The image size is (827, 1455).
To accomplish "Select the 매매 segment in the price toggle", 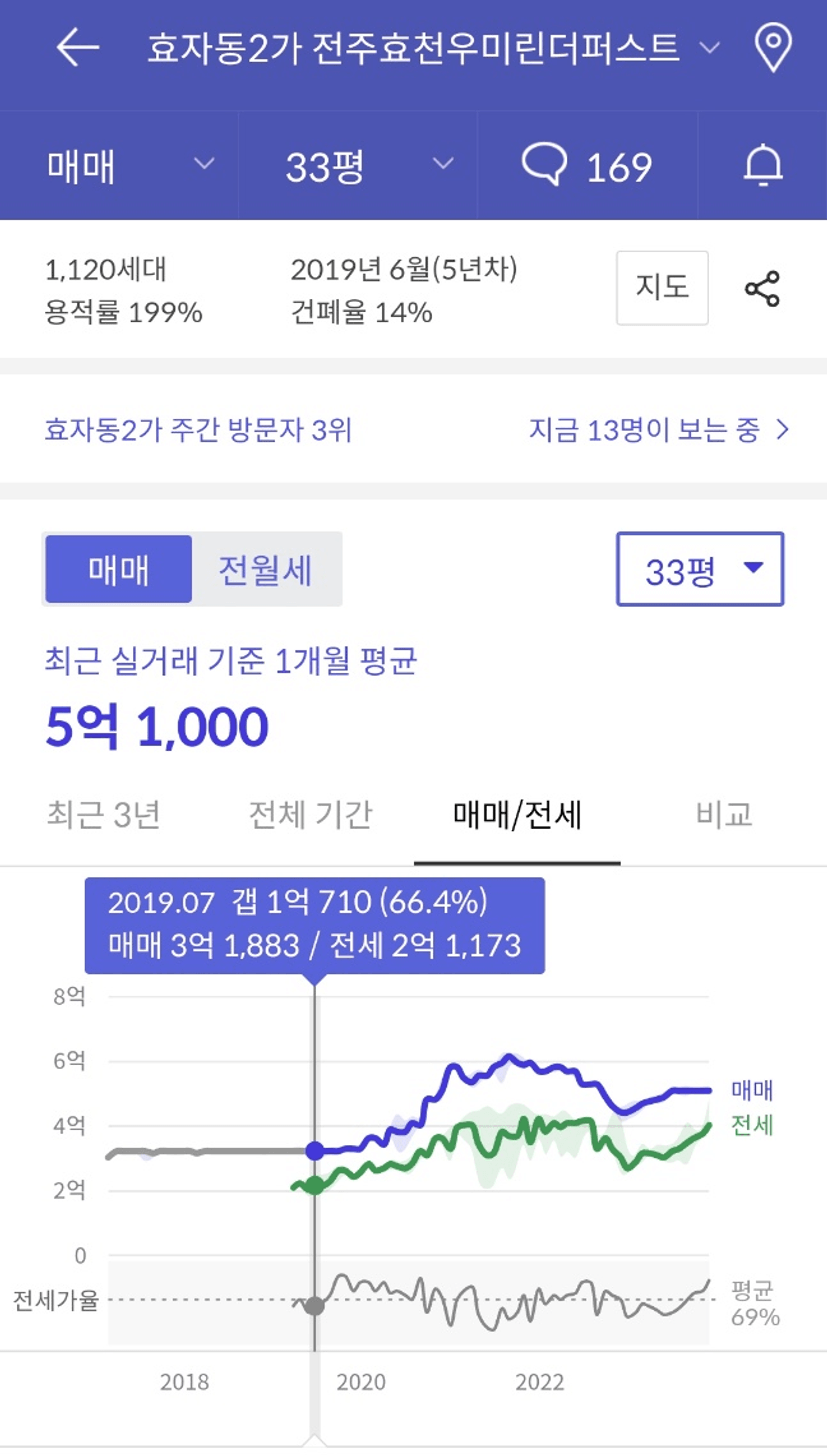I will 118,569.
